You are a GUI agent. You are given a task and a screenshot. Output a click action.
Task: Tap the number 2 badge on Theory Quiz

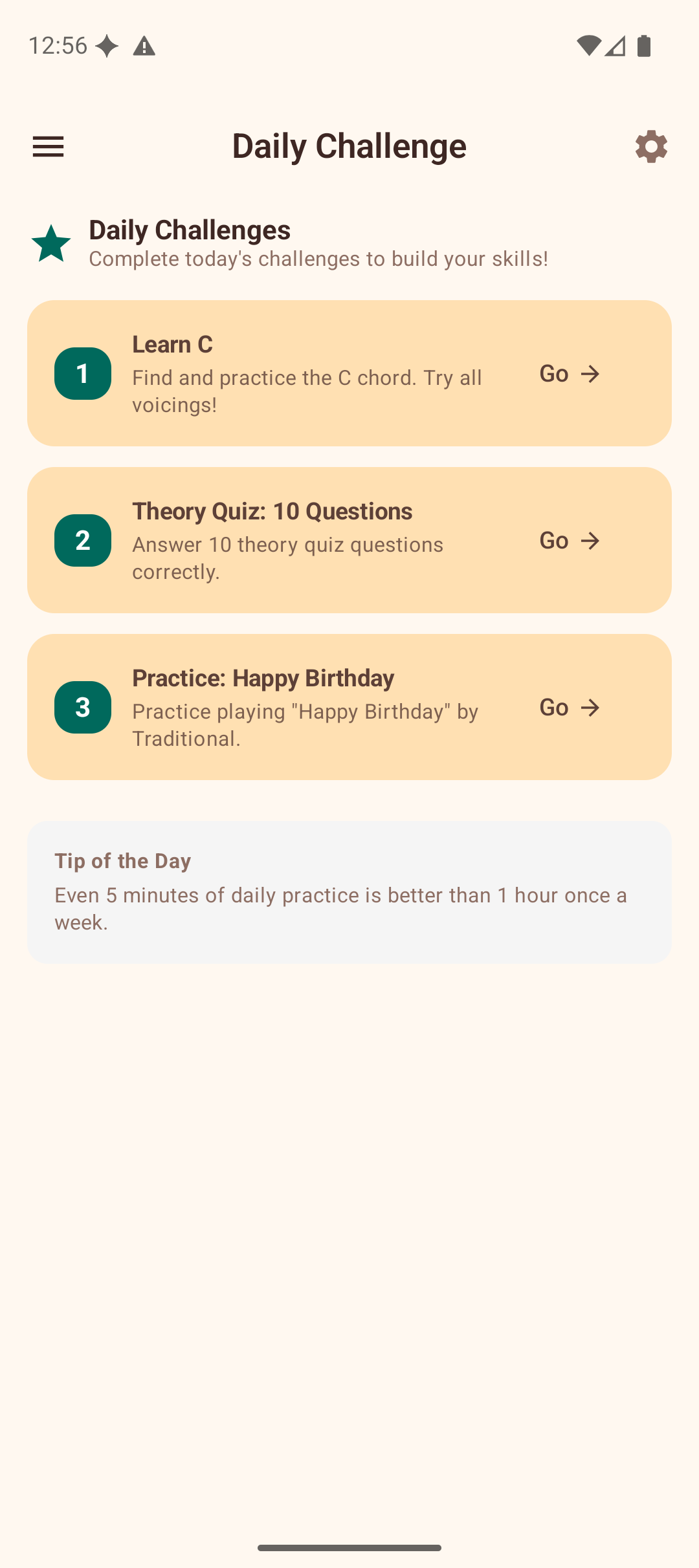[x=83, y=541]
